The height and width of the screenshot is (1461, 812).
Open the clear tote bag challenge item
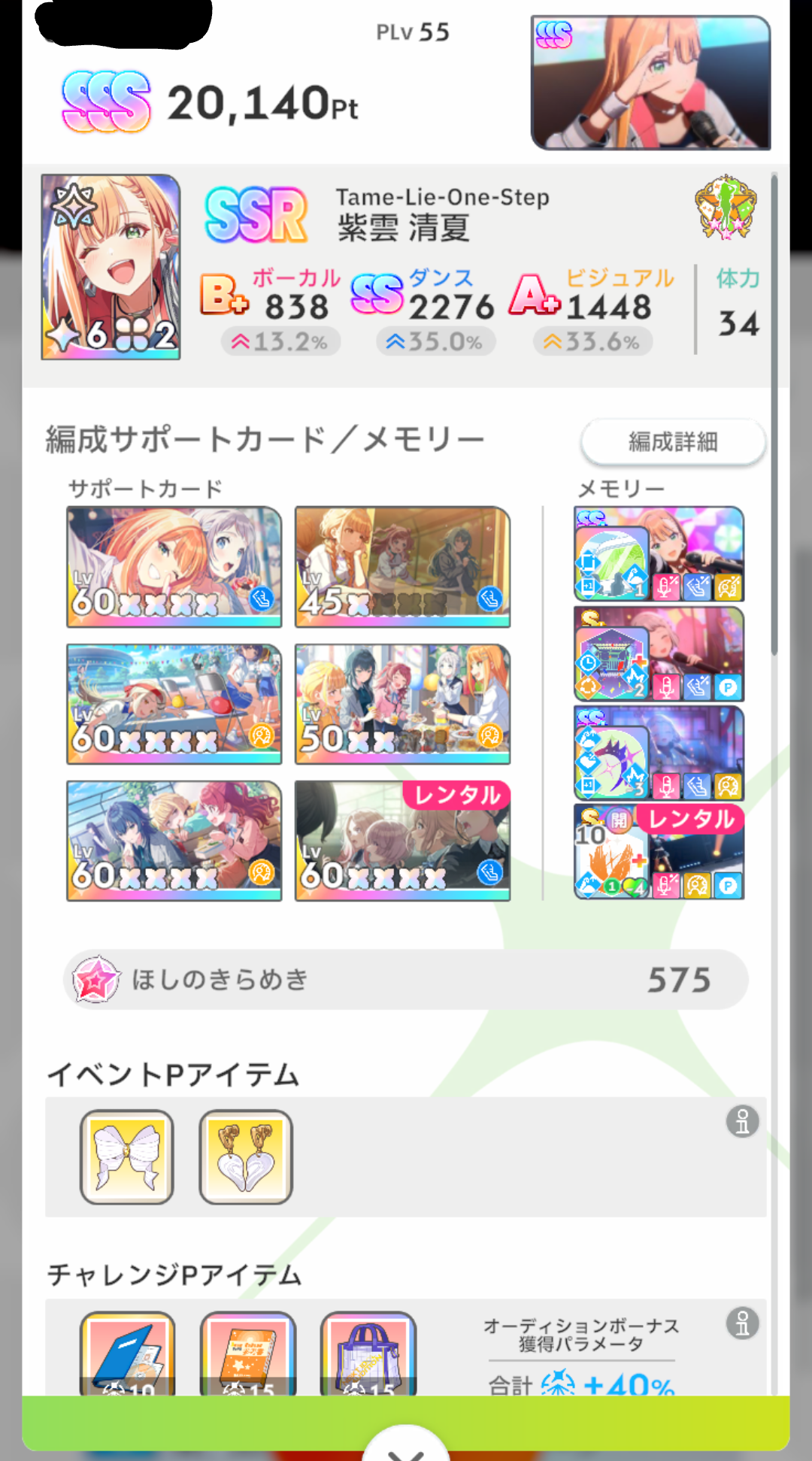click(x=368, y=1353)
